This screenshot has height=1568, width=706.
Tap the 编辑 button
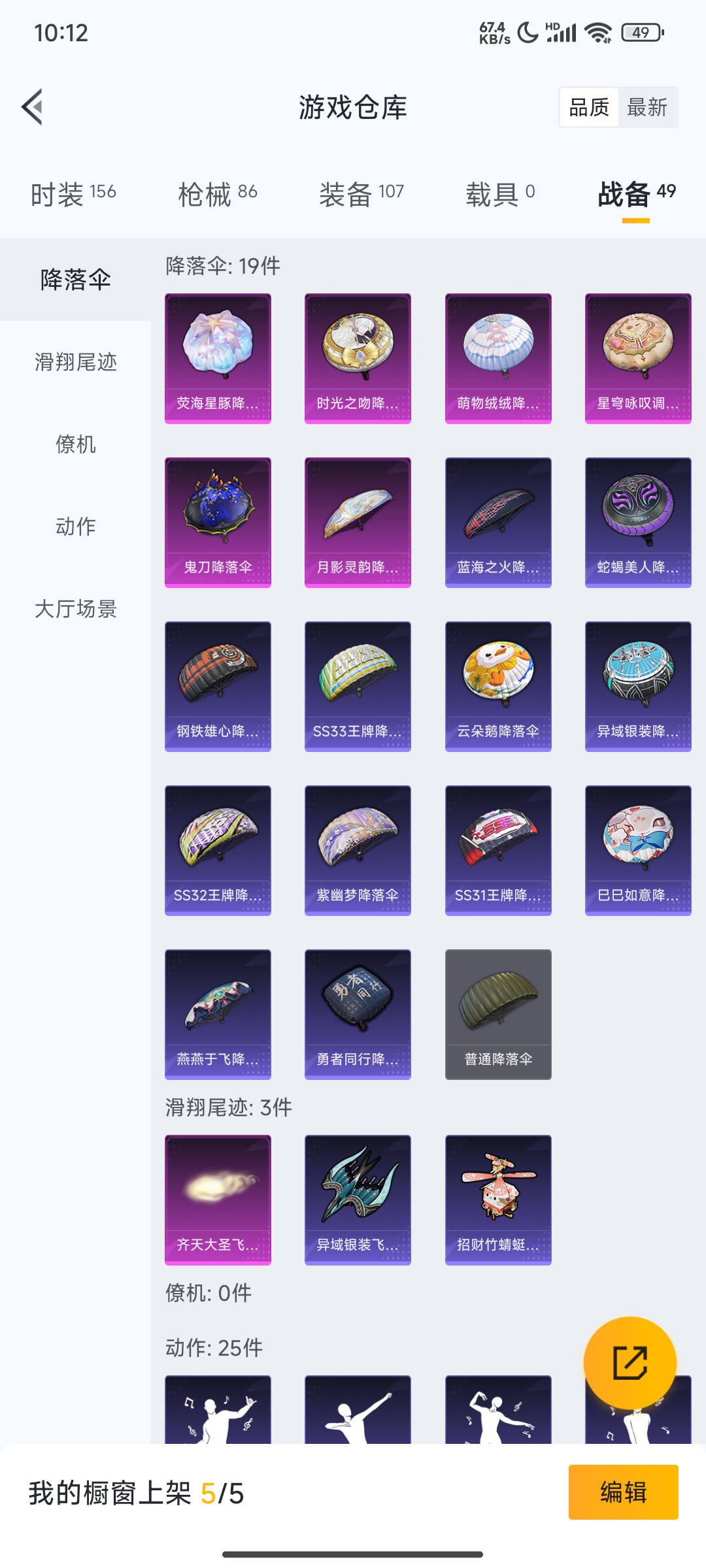point(623,1492)
